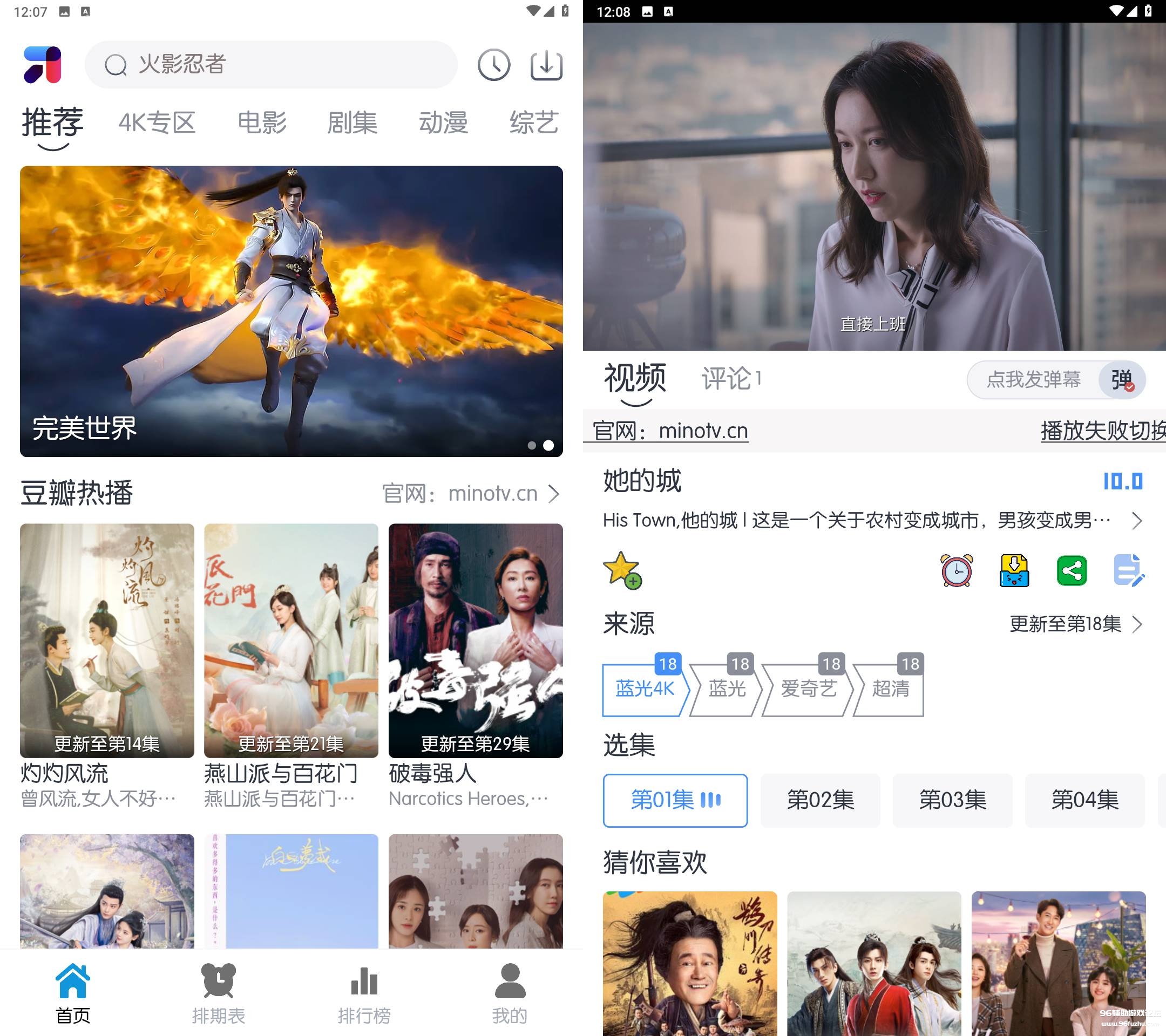The width and height of the screenshot is (1166, 1036).
Task: Switch to the 电影 tab
Action: click(x=262, y=122)
